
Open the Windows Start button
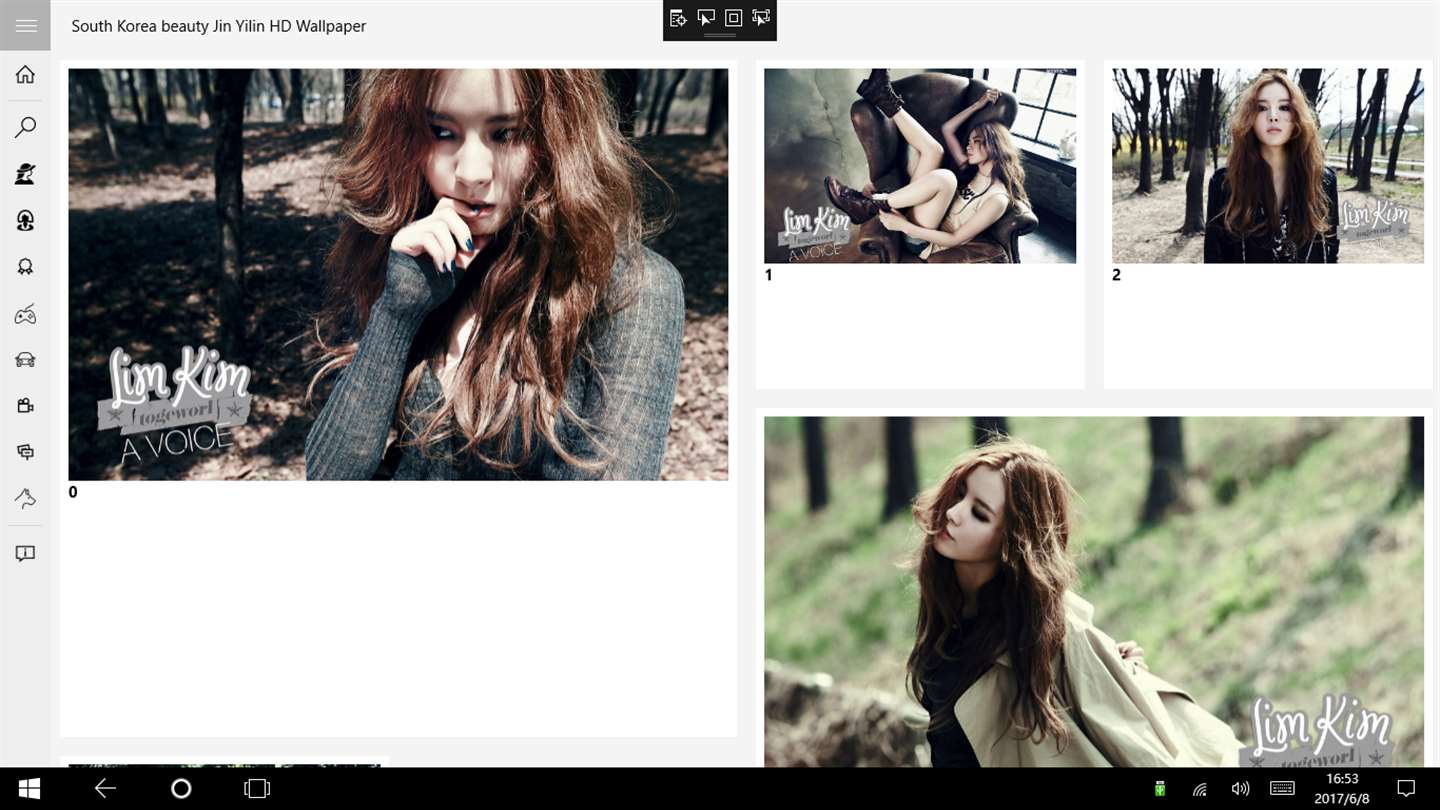tap(29, 789)
